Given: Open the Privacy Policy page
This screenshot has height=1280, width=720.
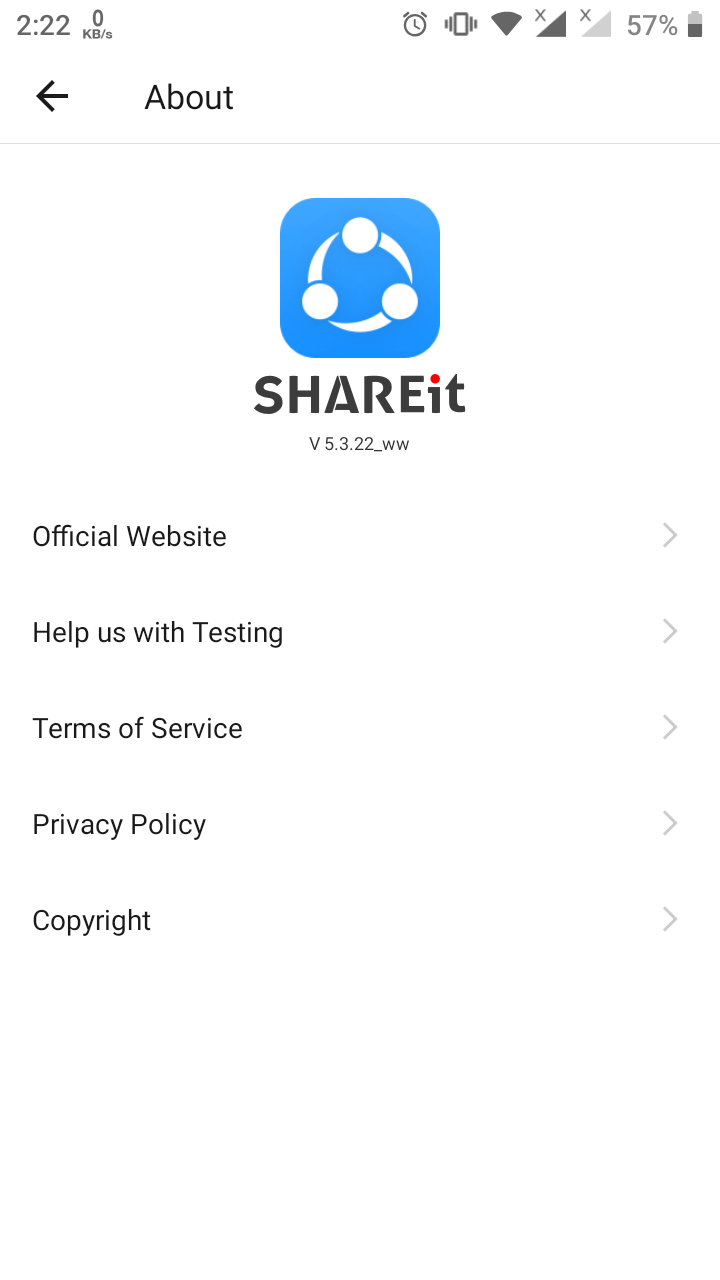Looking at the screenshot, I should [118, 823].
